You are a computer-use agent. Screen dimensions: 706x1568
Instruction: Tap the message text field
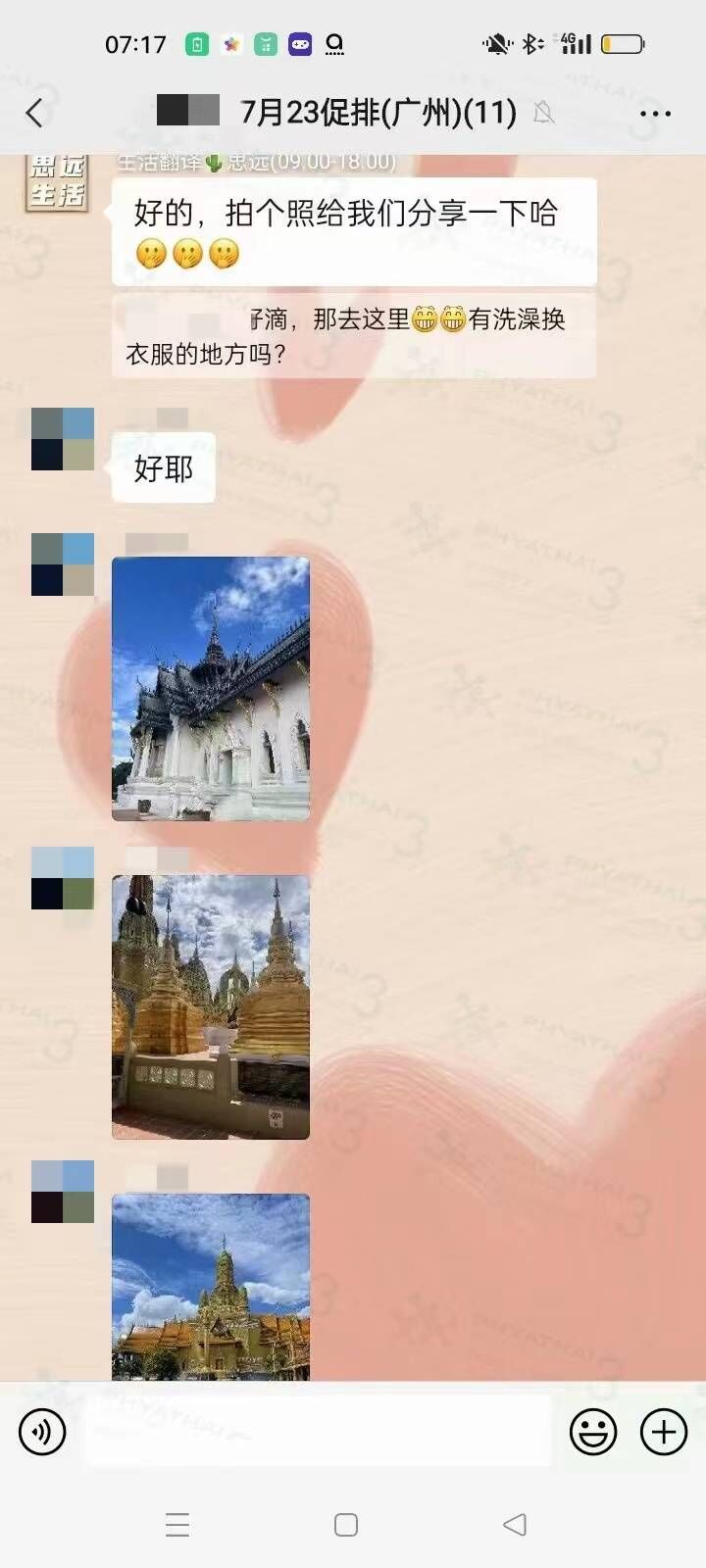(x=318, y=1432)
